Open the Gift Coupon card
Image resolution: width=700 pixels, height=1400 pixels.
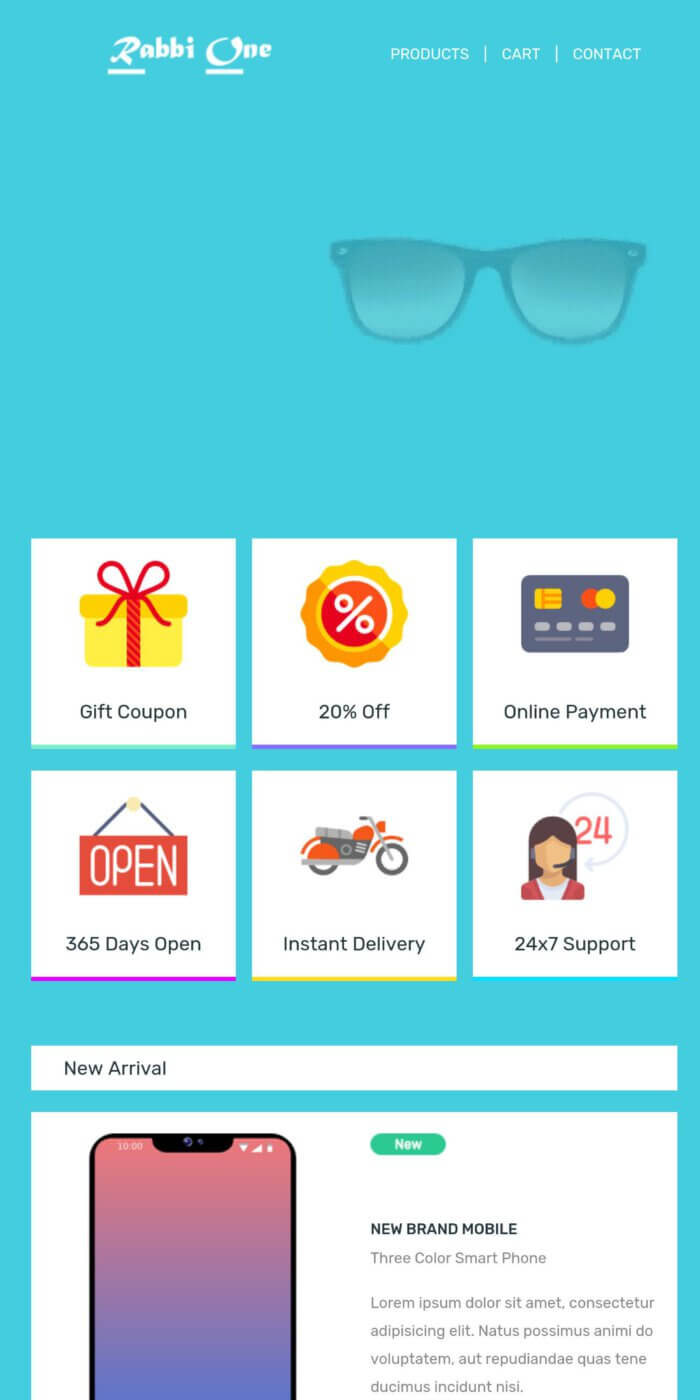pos(133,642)
